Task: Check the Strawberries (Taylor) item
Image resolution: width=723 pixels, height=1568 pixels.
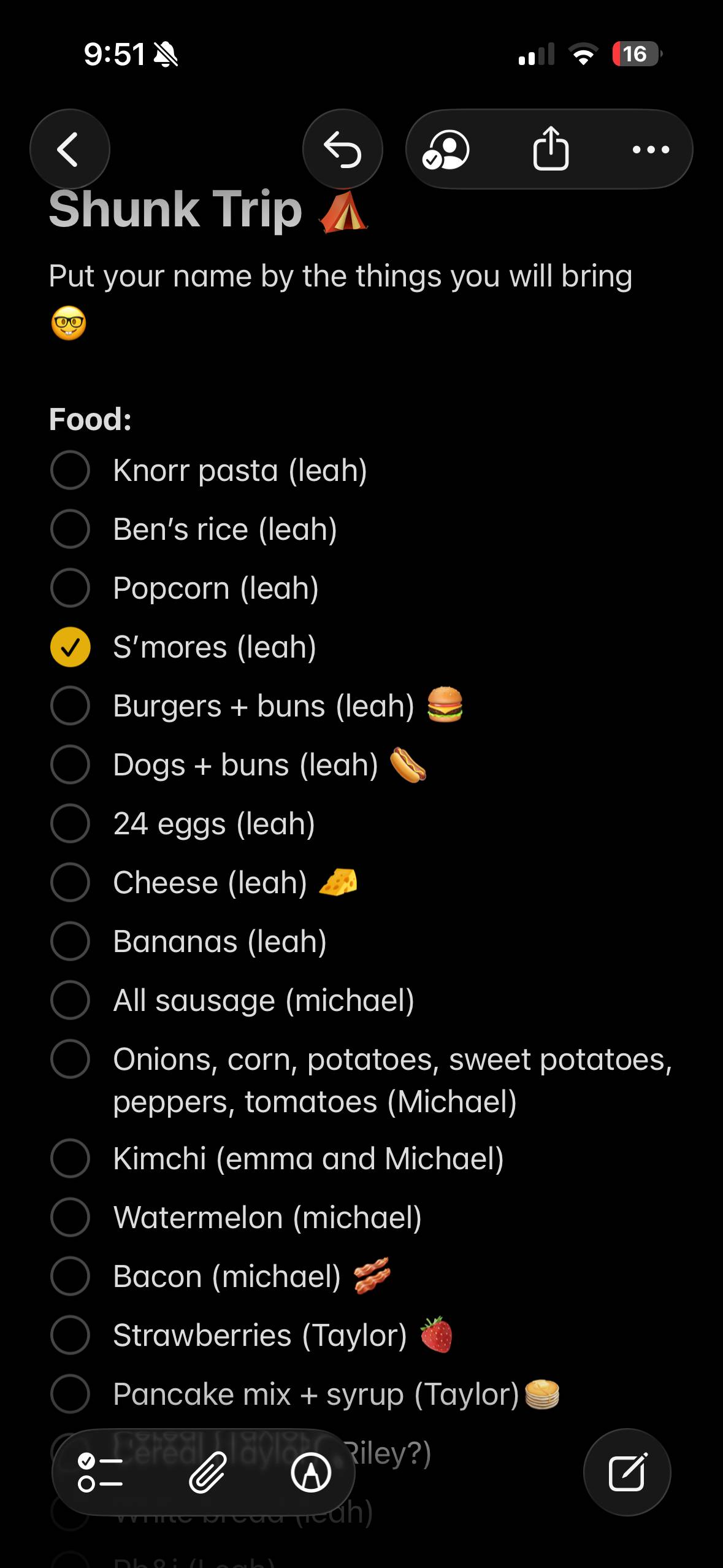Action: click(71, 1335)
